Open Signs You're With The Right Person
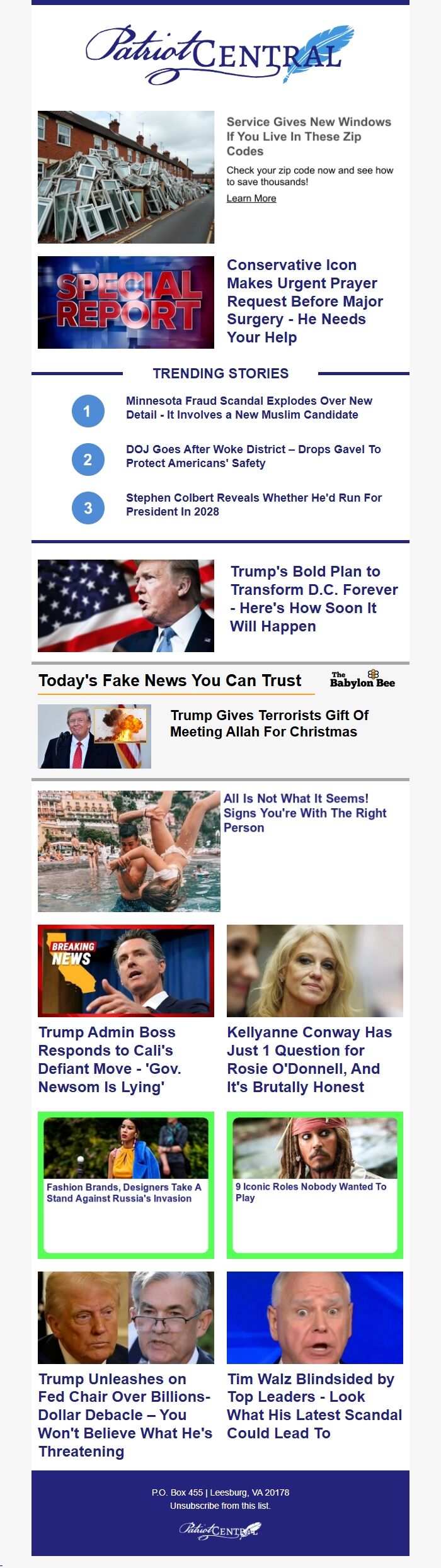 (305, 813)
